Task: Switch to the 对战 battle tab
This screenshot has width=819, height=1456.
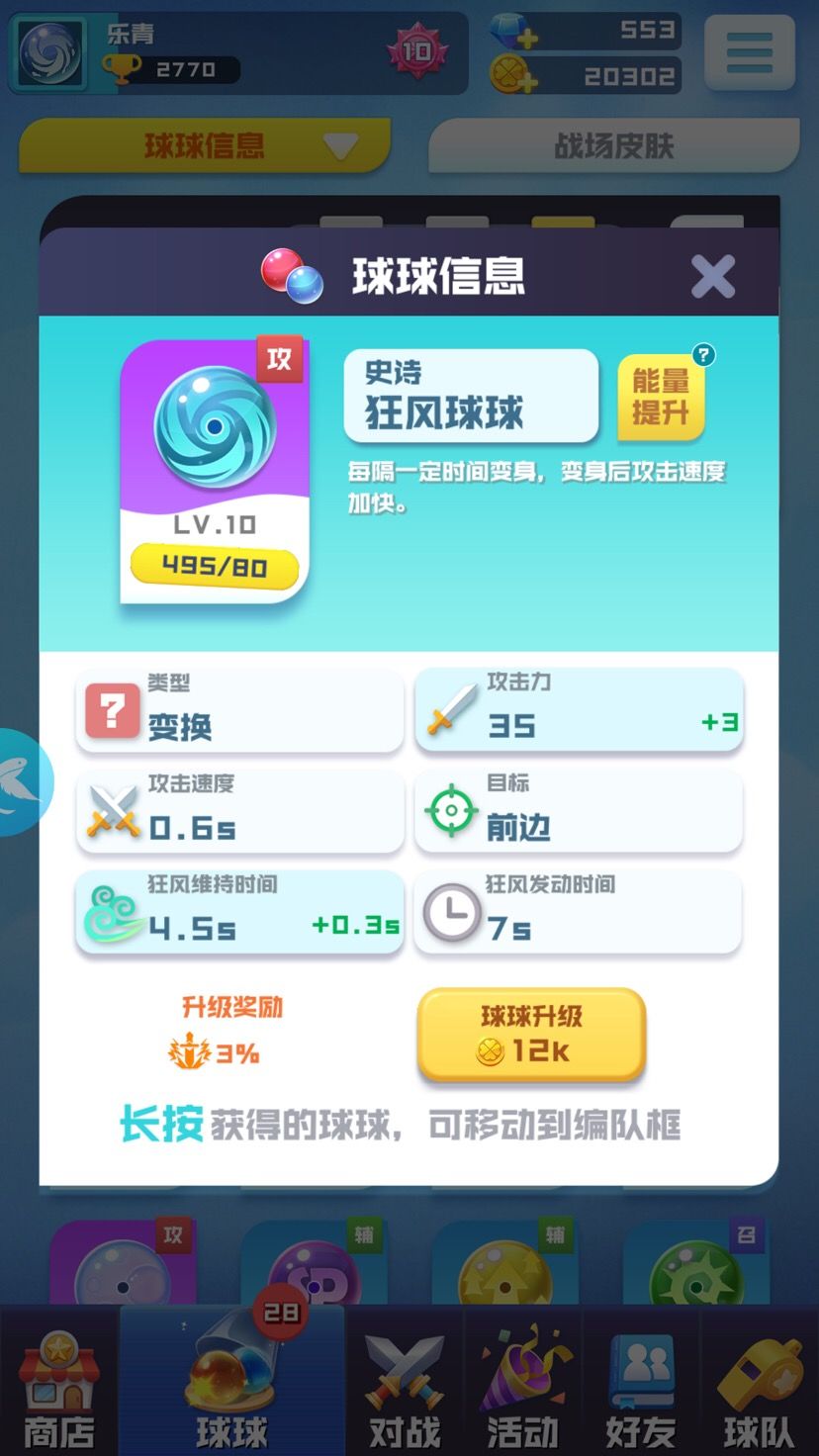Action: tap(408, 1385)
